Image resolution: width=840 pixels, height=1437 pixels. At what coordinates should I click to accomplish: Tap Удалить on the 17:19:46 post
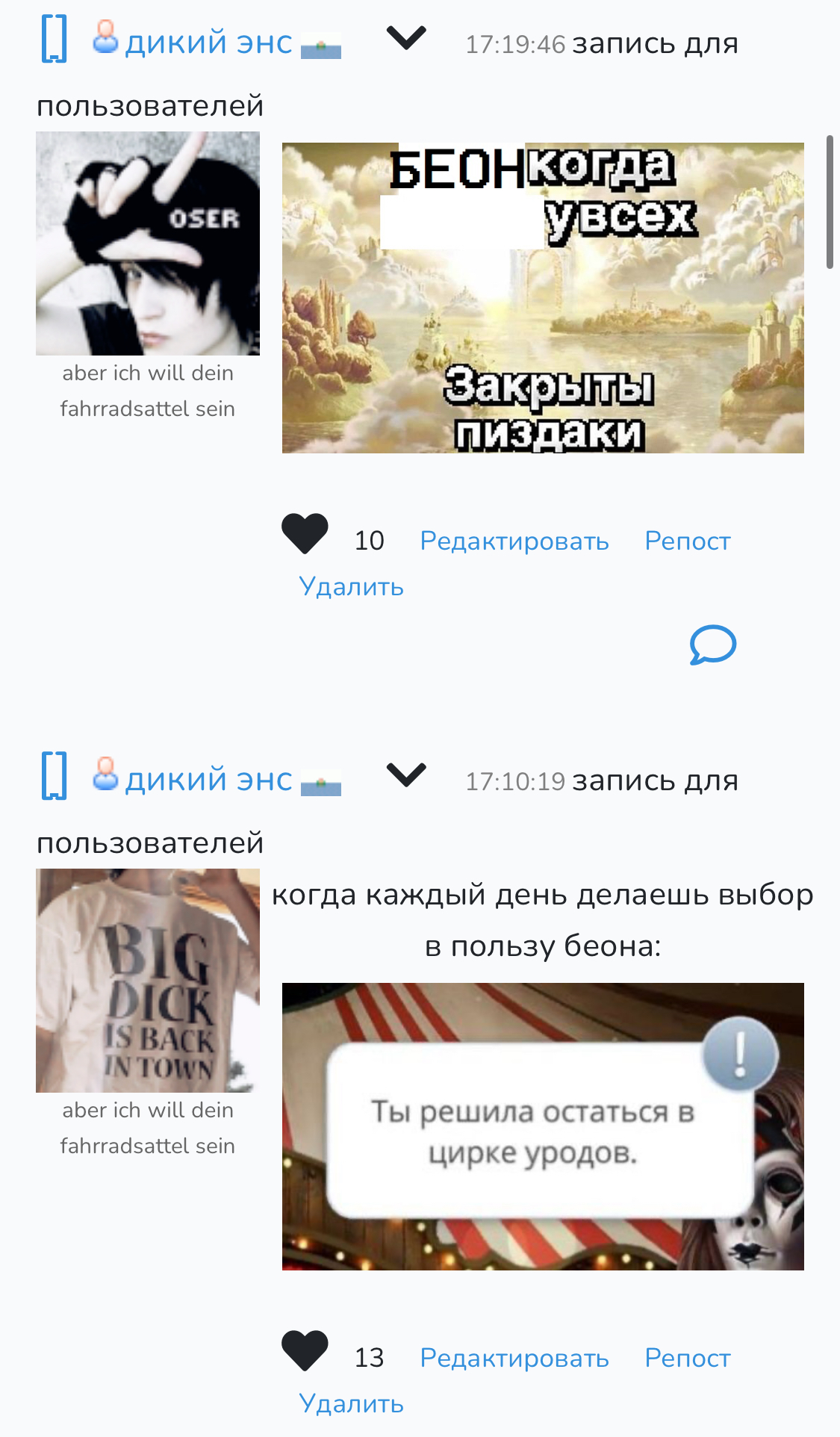click(351, 587)
